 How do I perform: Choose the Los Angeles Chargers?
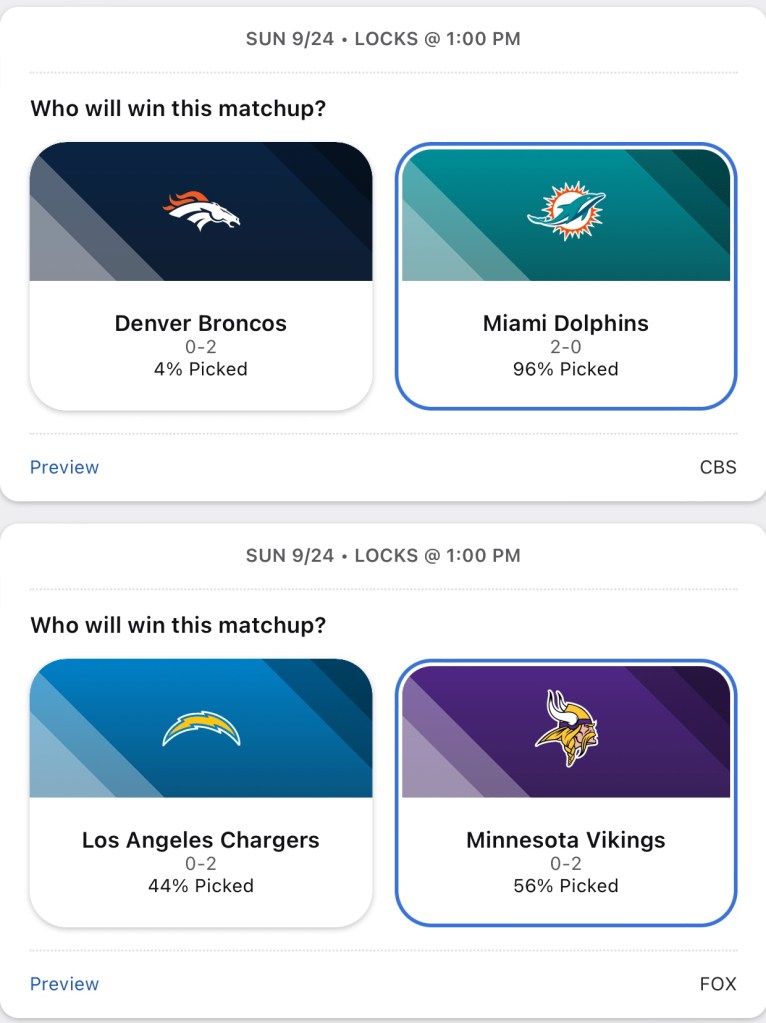201,792
